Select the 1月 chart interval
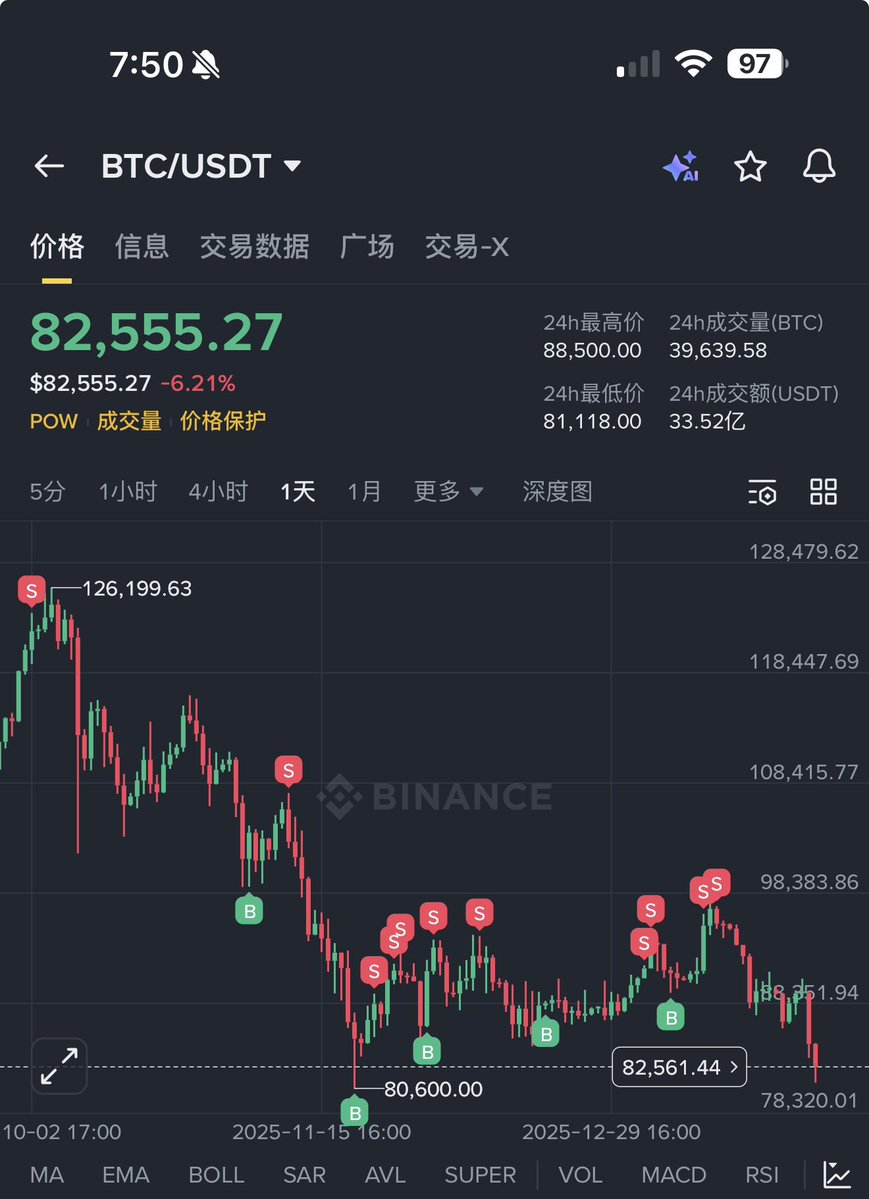 [364, 491]
